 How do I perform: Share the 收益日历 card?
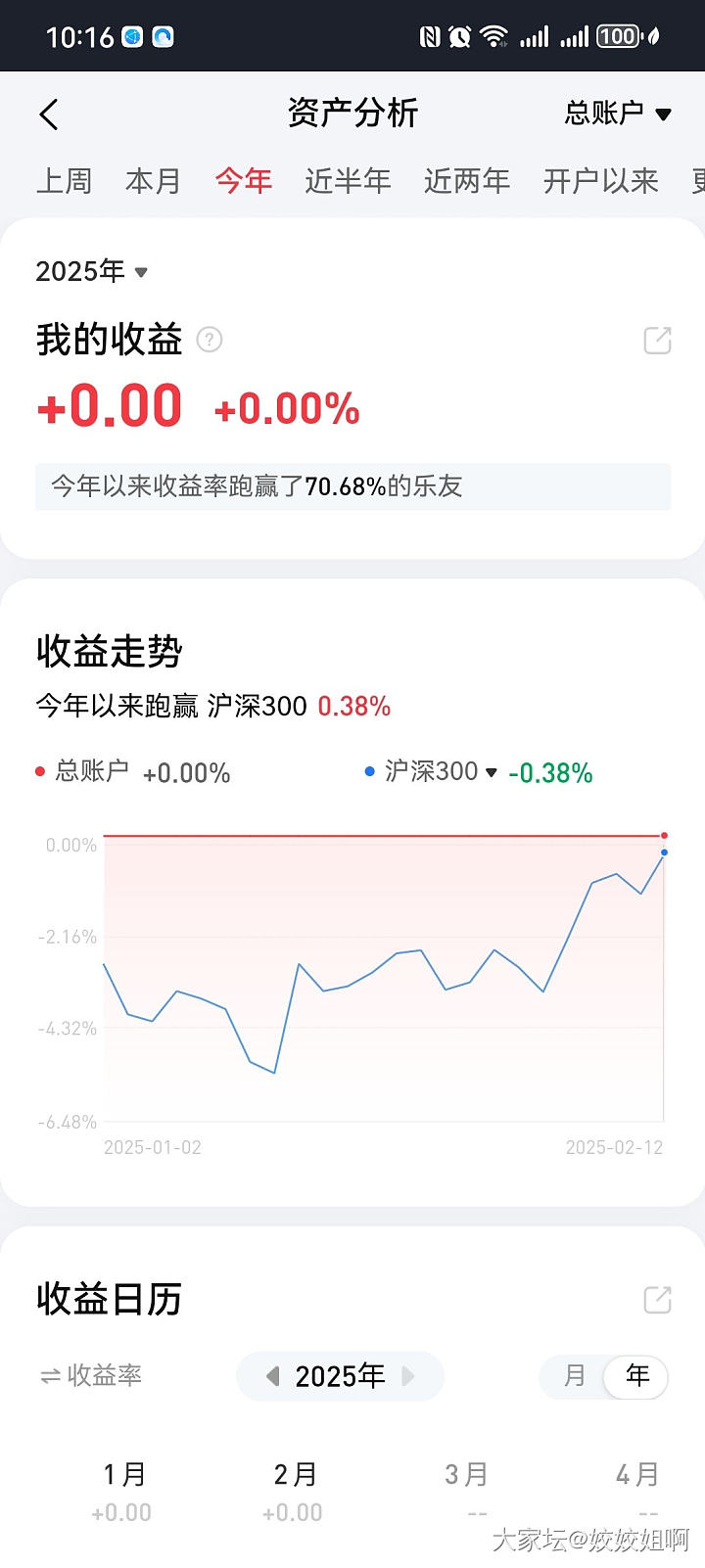tap(657, 1299)
